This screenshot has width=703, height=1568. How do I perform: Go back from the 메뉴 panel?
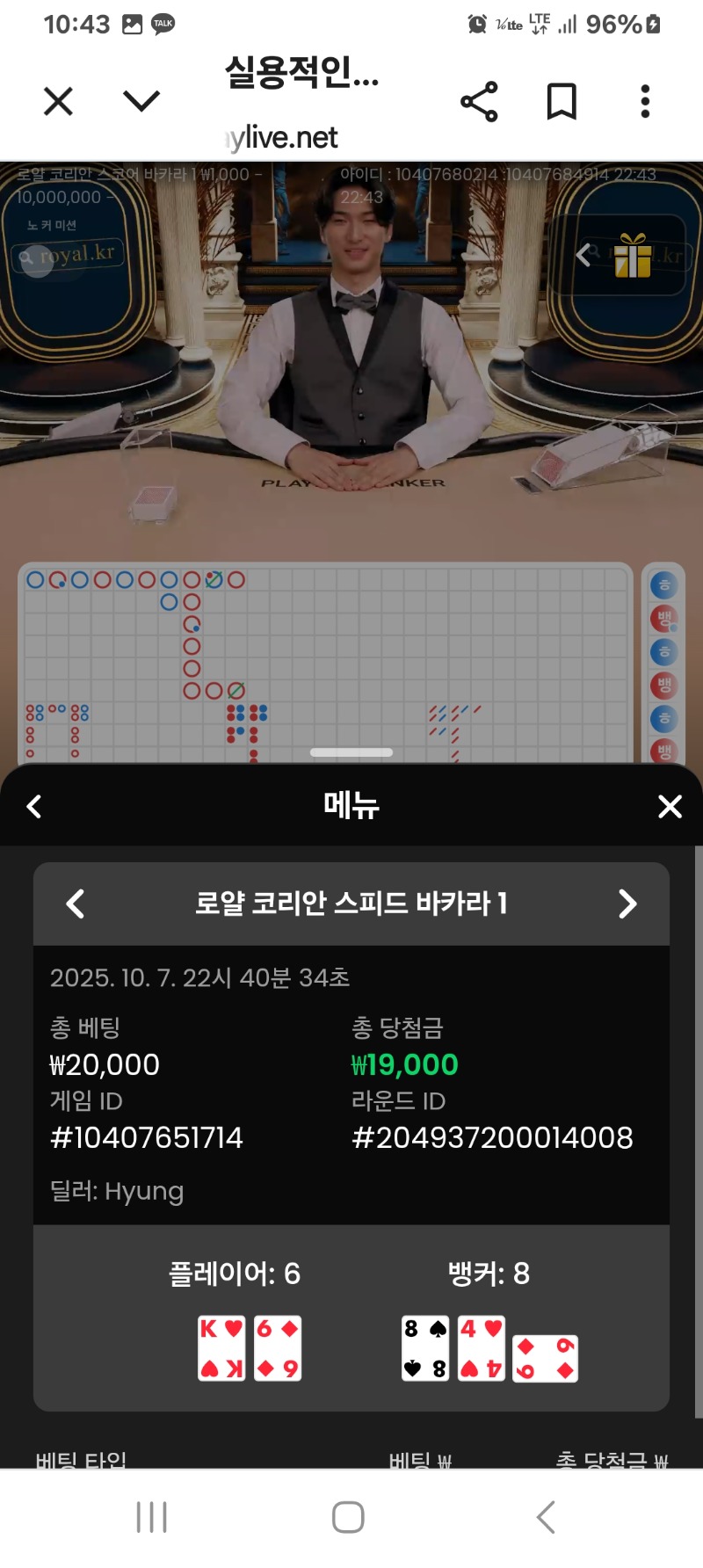34,806
